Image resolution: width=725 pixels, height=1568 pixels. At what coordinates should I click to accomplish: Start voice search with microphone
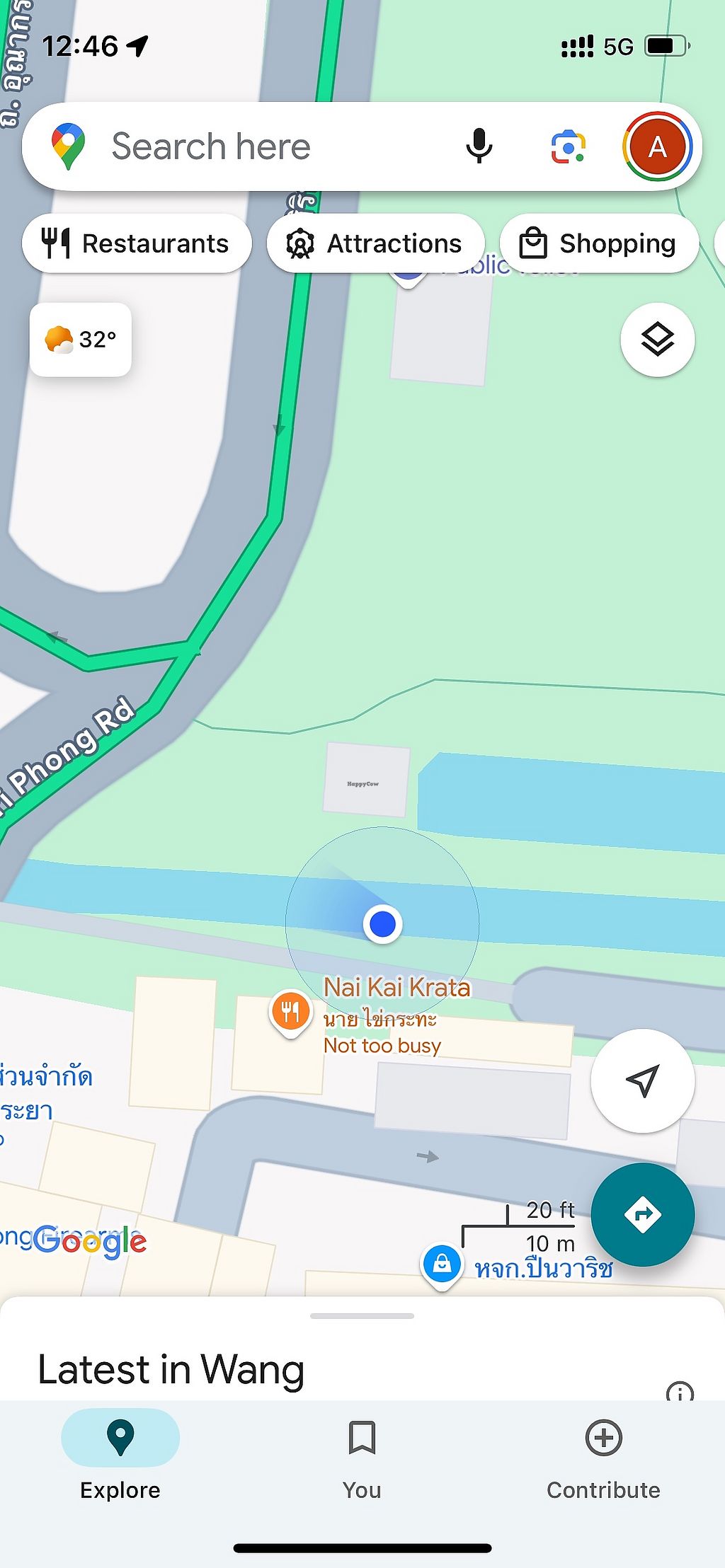[479, 146]
